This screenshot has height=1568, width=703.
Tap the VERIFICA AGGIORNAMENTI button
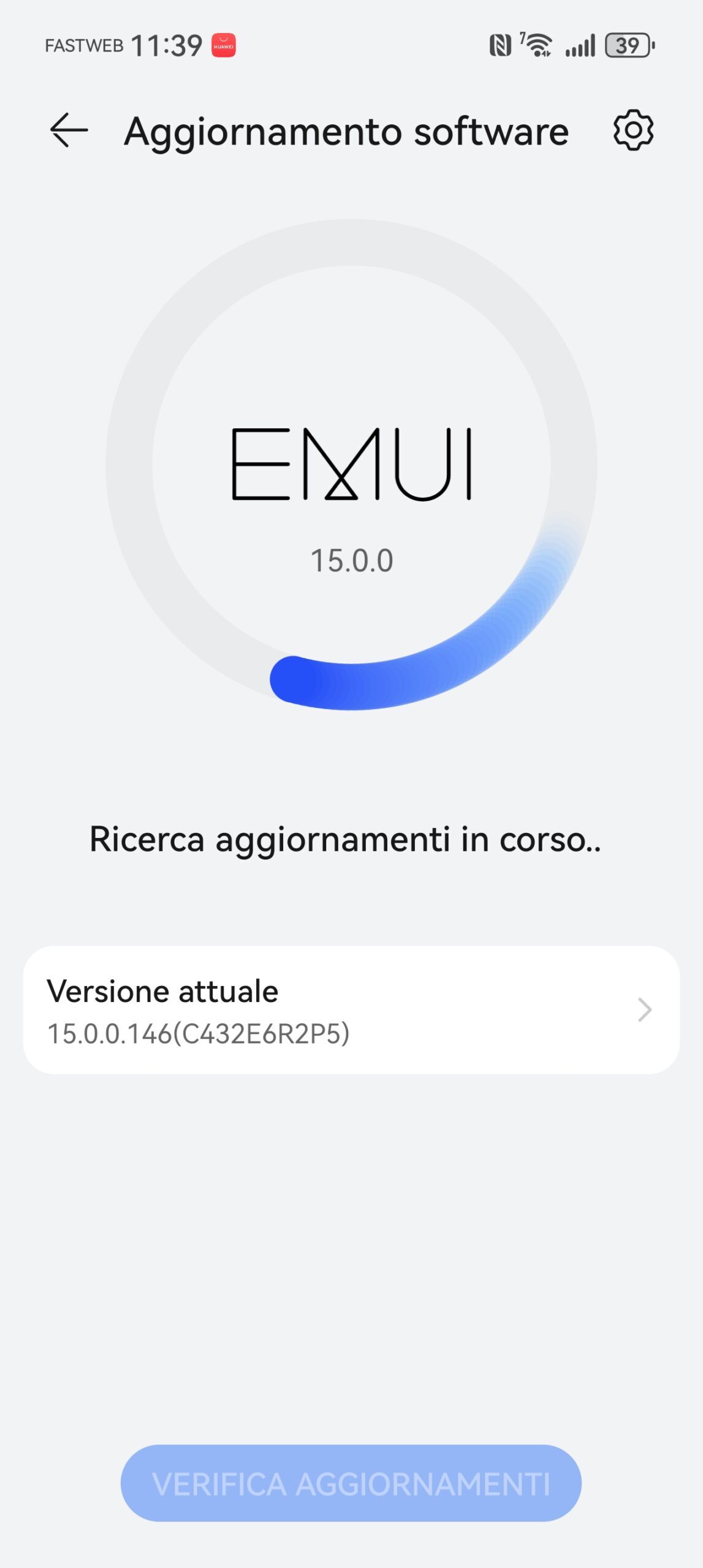click(x=351, y=1483)
